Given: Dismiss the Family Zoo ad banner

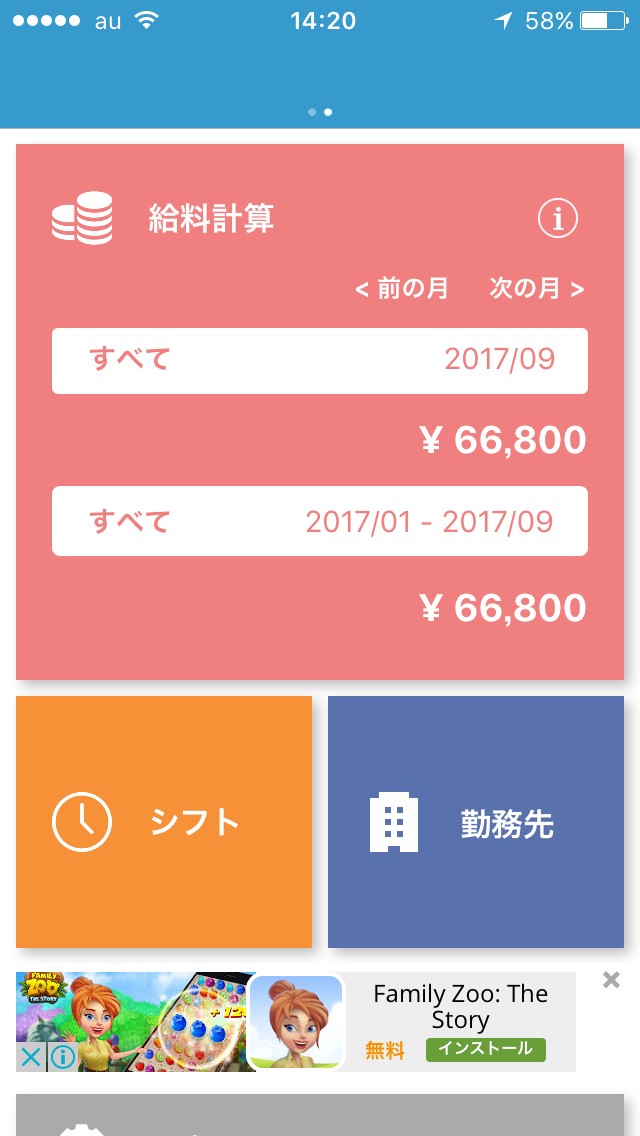Looking at the screenshot, I should pos(611,981).
